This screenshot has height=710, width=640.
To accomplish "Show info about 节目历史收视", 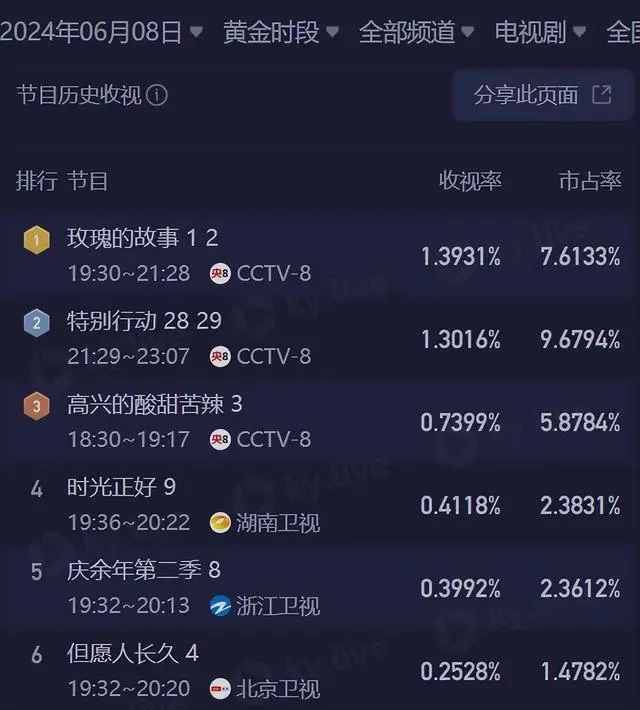I will (157, 96).
